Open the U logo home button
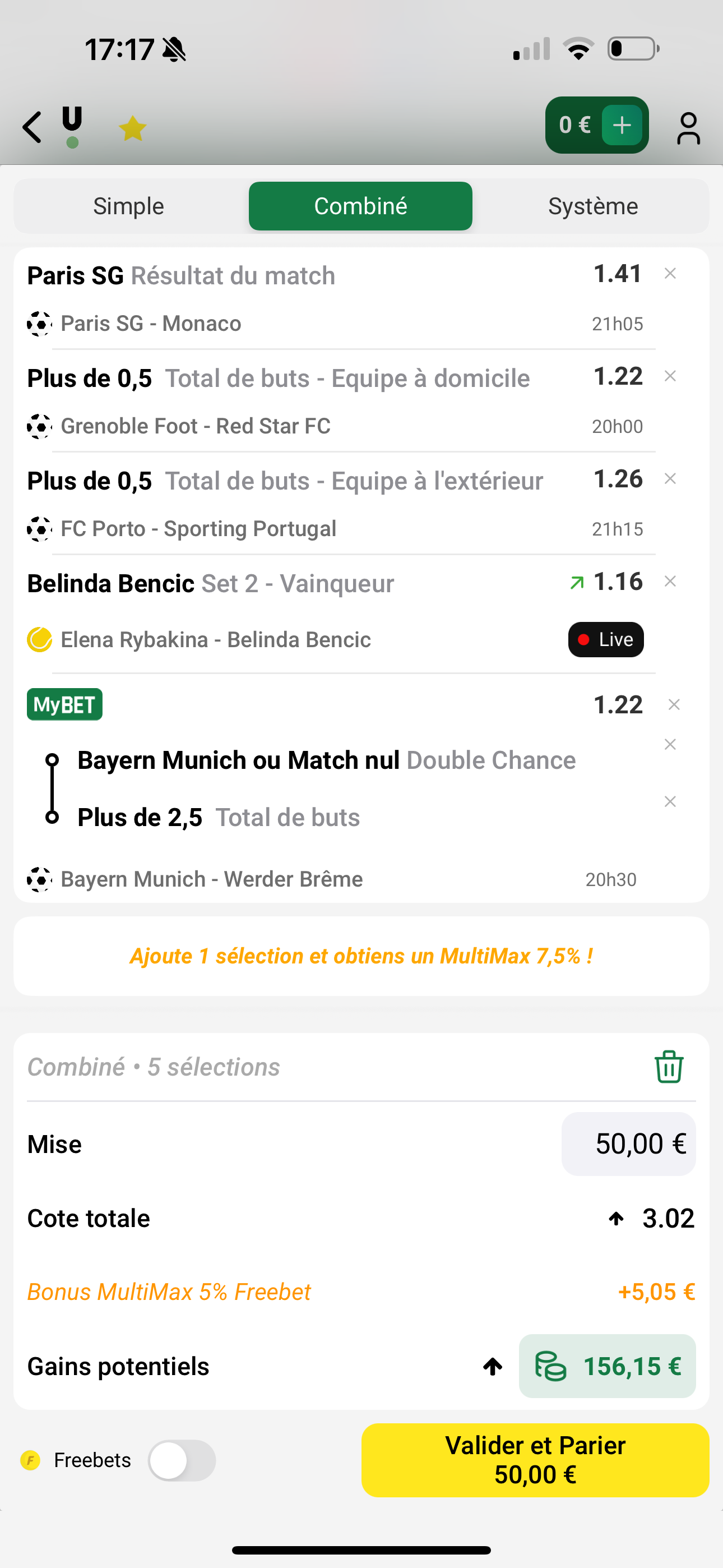This screenshot has height=1568, width=723. pos(72,127)
